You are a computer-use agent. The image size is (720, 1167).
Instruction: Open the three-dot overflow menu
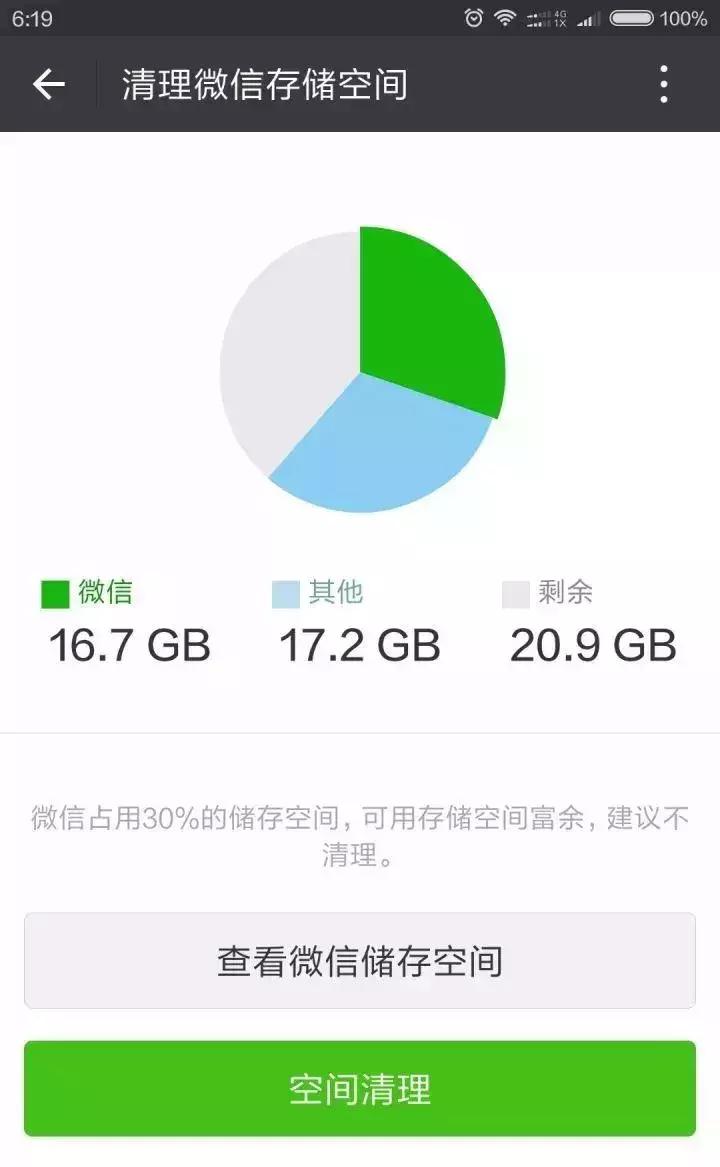point(662,84)
